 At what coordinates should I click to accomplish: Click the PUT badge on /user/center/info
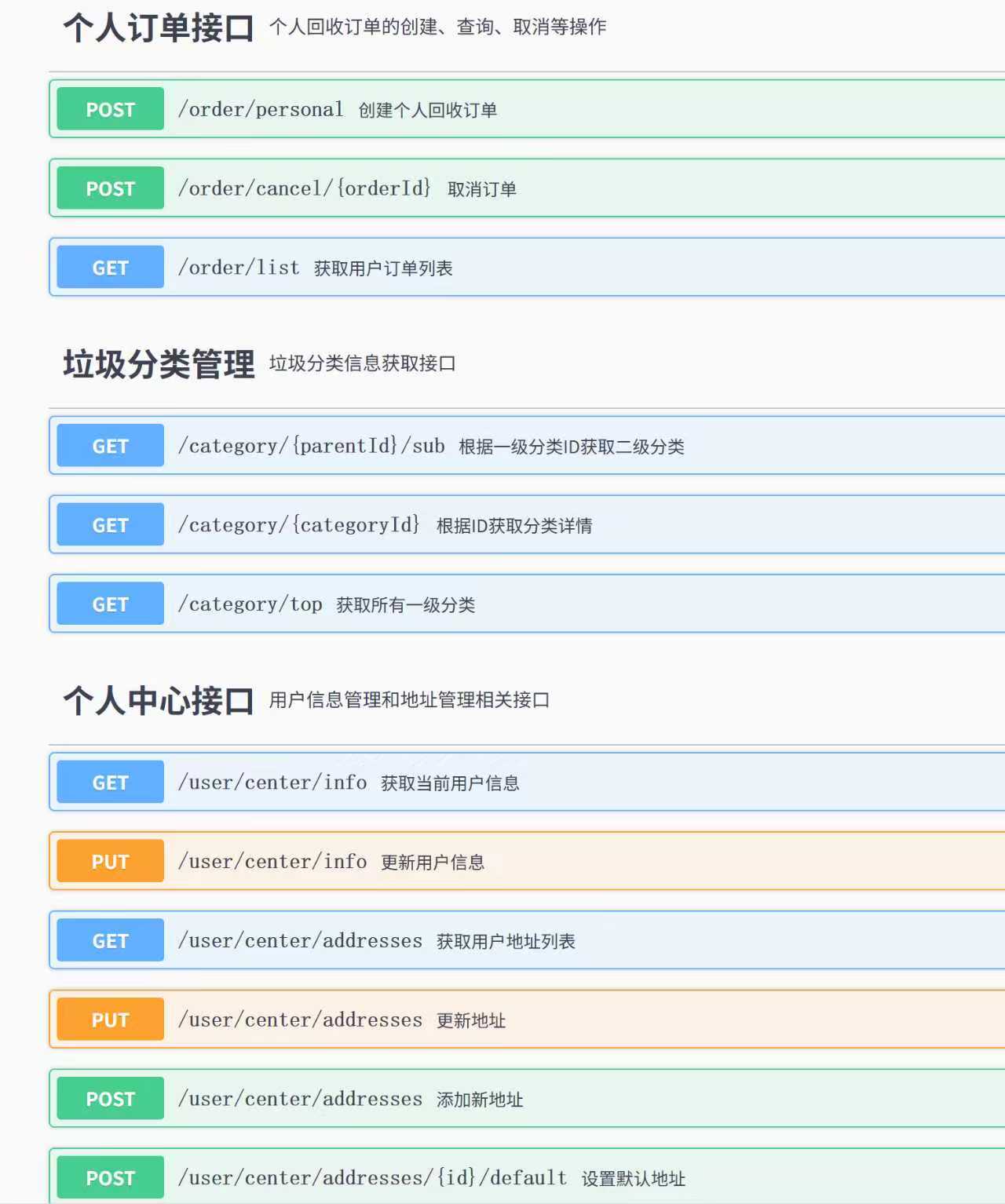click(x=109, y=861)
